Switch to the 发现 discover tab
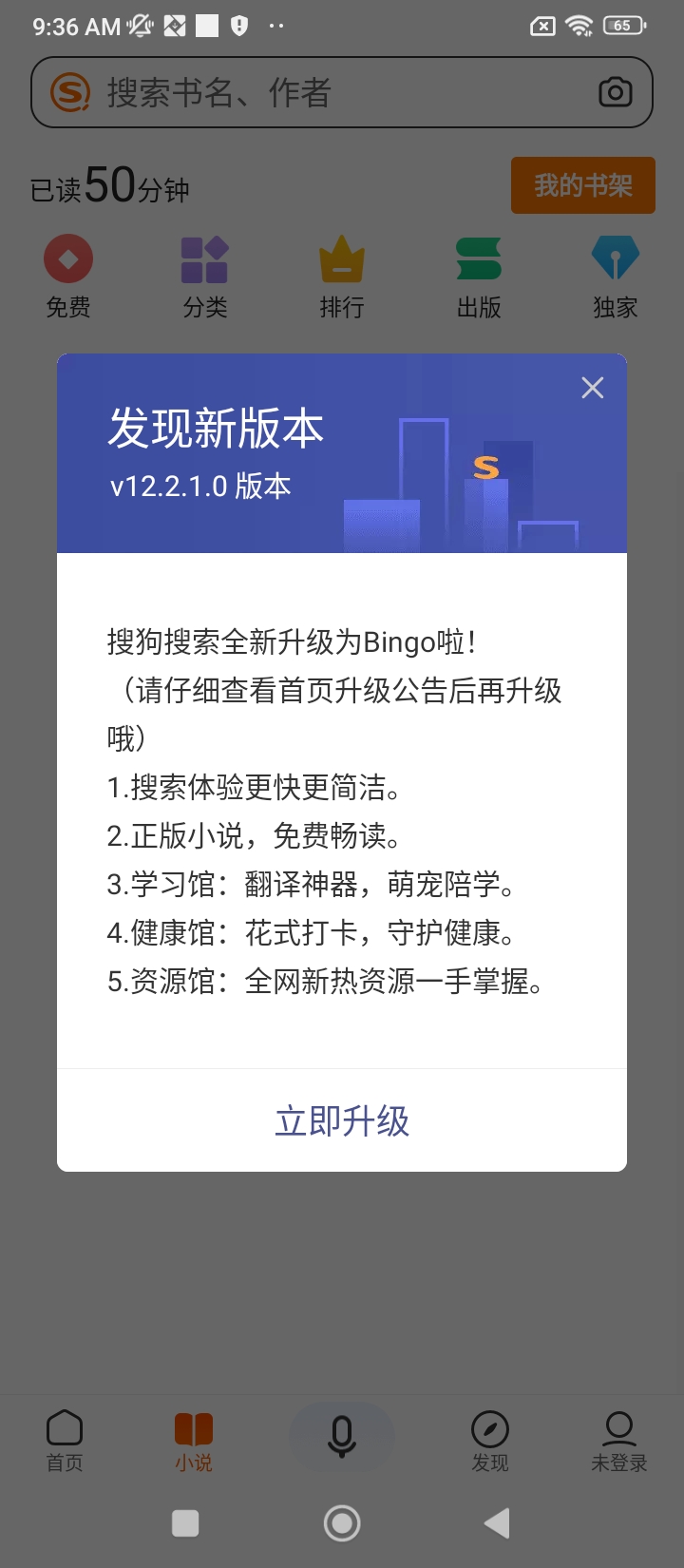This screenshot has height=1568, width=684. (x=490, y=1441)
